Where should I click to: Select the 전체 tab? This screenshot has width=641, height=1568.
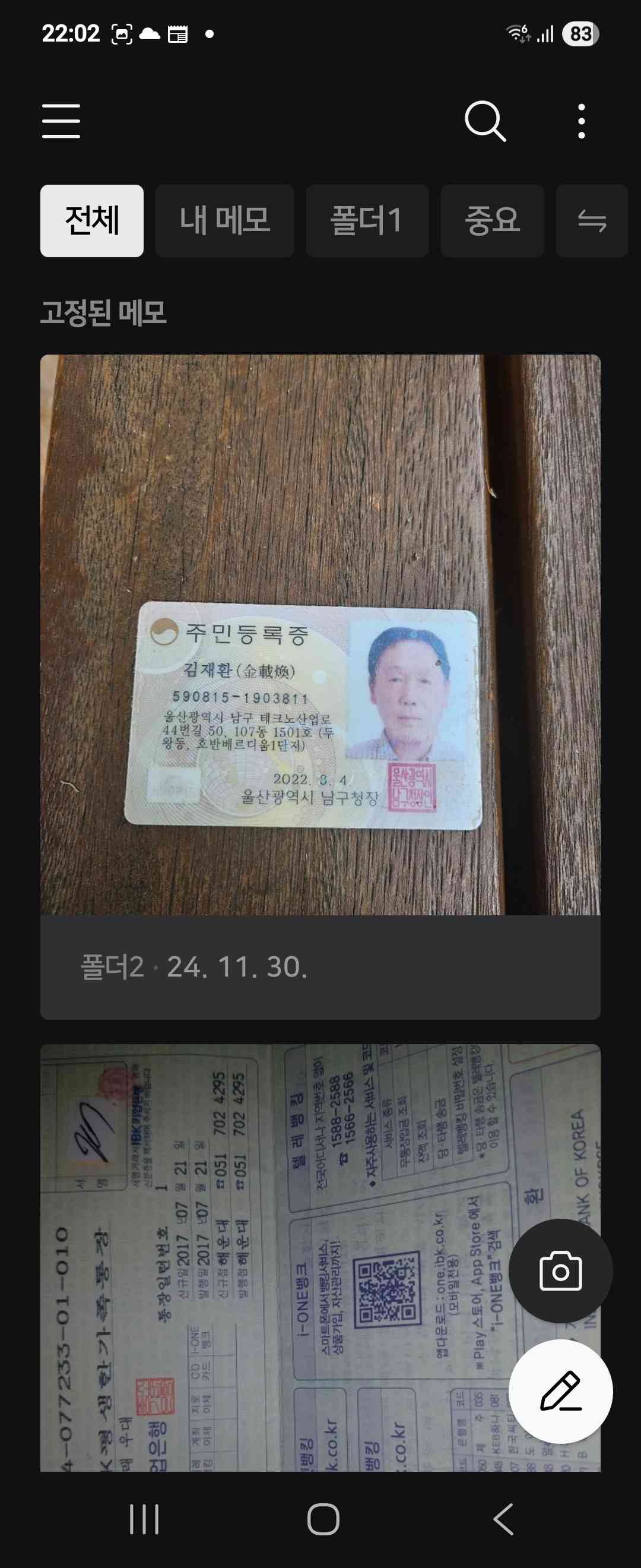click(x=92, y=220)
